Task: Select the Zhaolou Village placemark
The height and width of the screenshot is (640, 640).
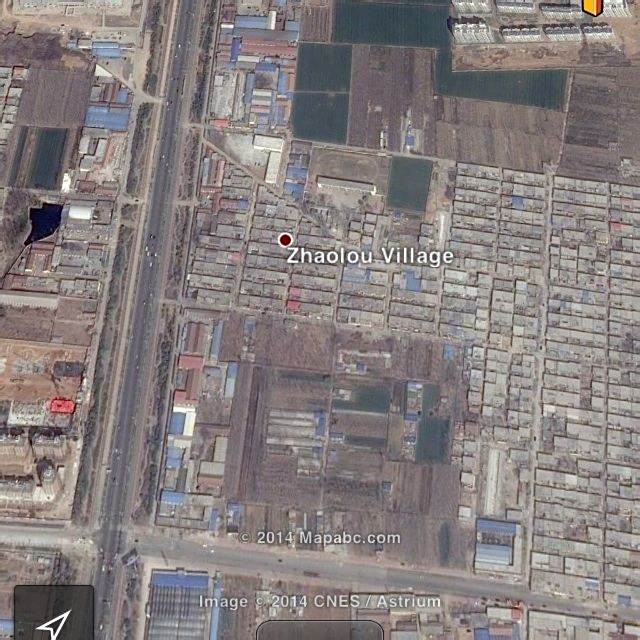Action: pos(285,240)
